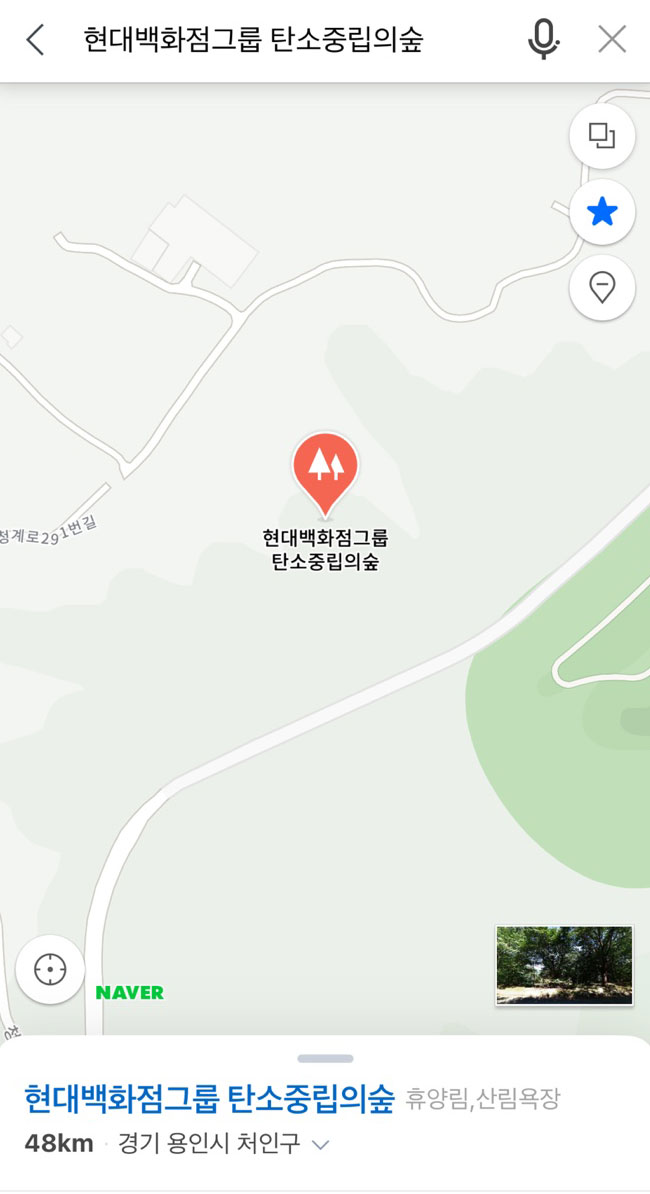Open the street view photo thumbnail

[564, 966]
